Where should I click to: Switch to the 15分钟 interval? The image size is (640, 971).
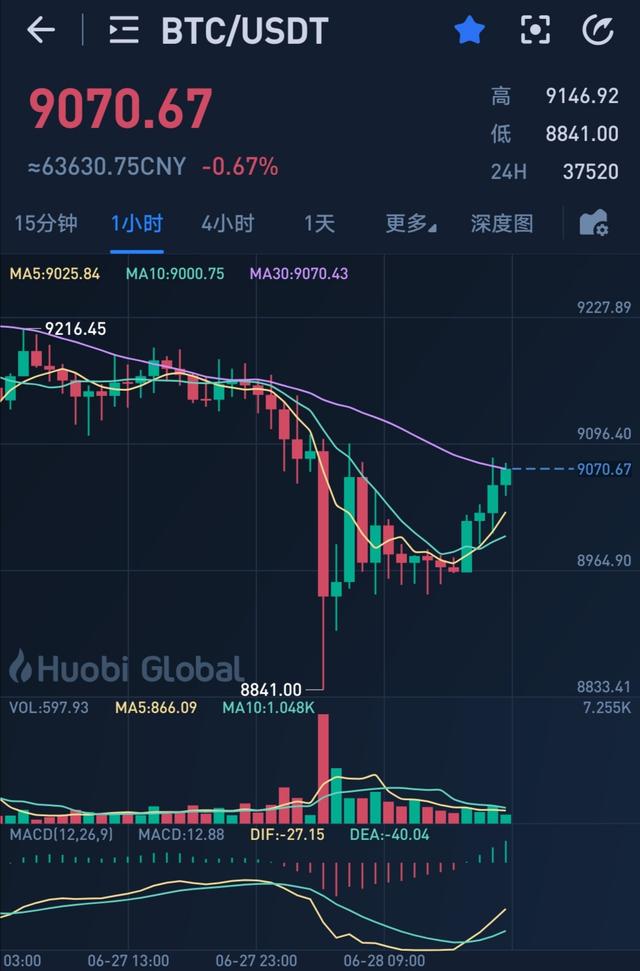(45, 223)
